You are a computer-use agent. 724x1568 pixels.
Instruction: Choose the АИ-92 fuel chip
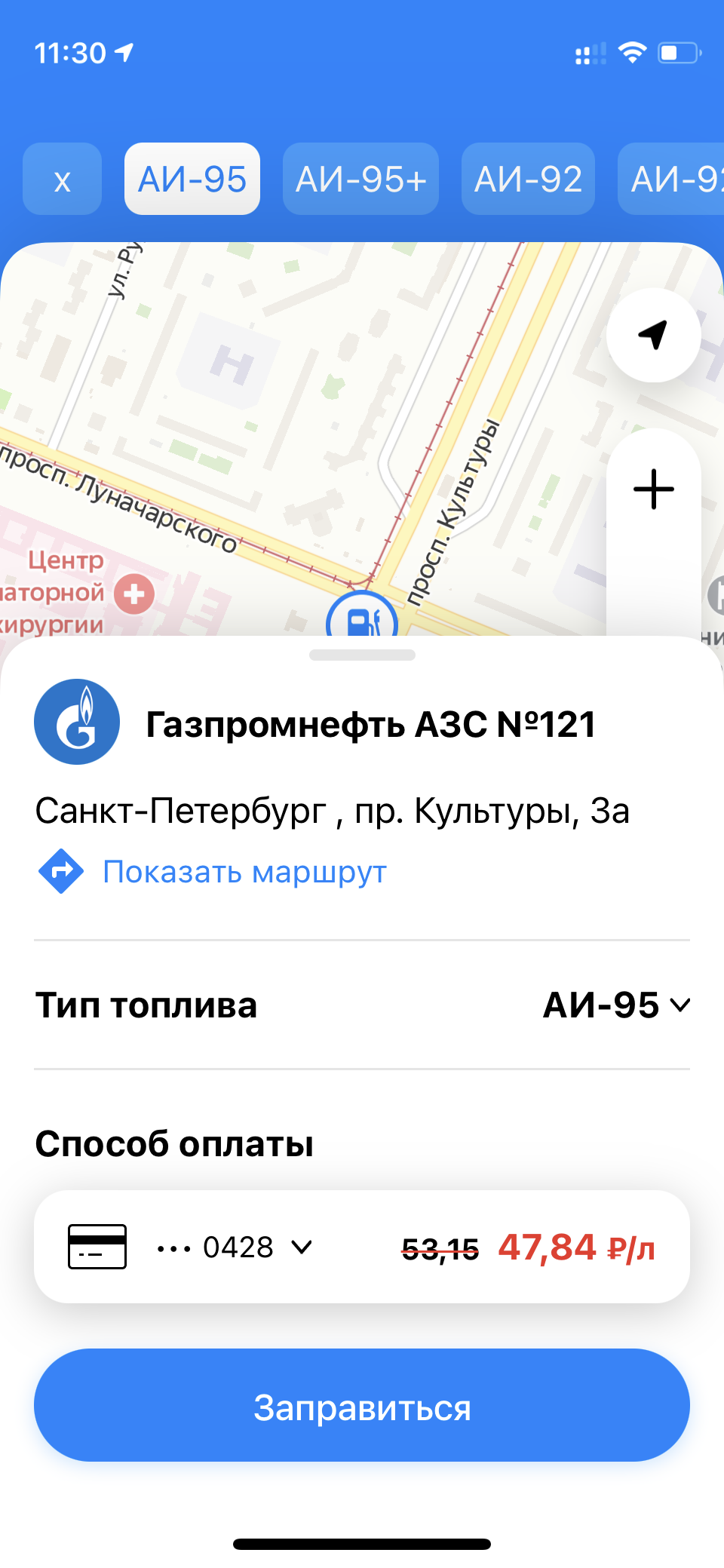point(528,179)
